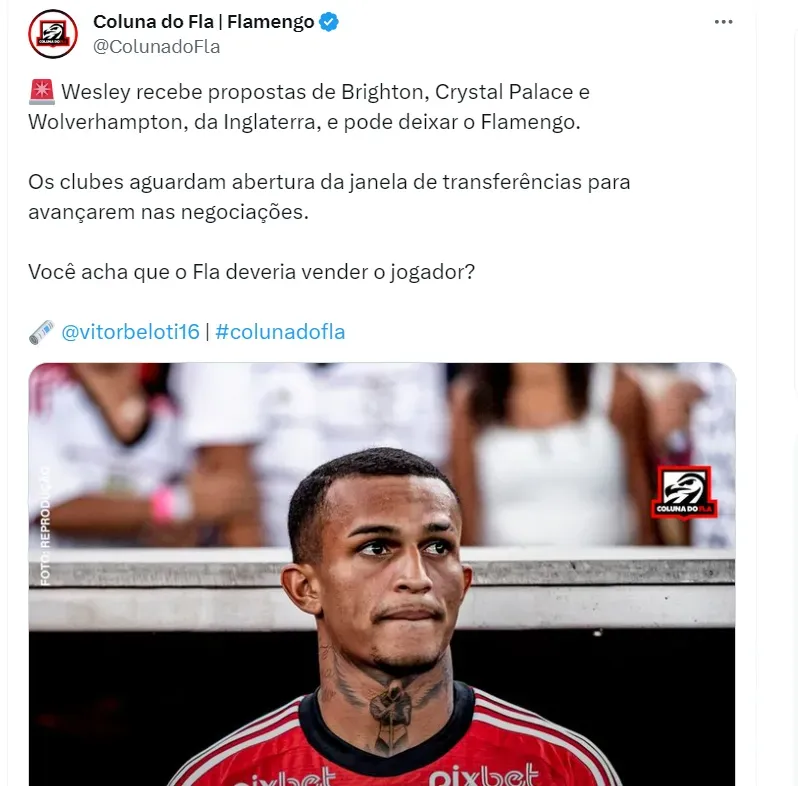
Task: Open the #colunadofla hashtag
Action: coord(280,332)
